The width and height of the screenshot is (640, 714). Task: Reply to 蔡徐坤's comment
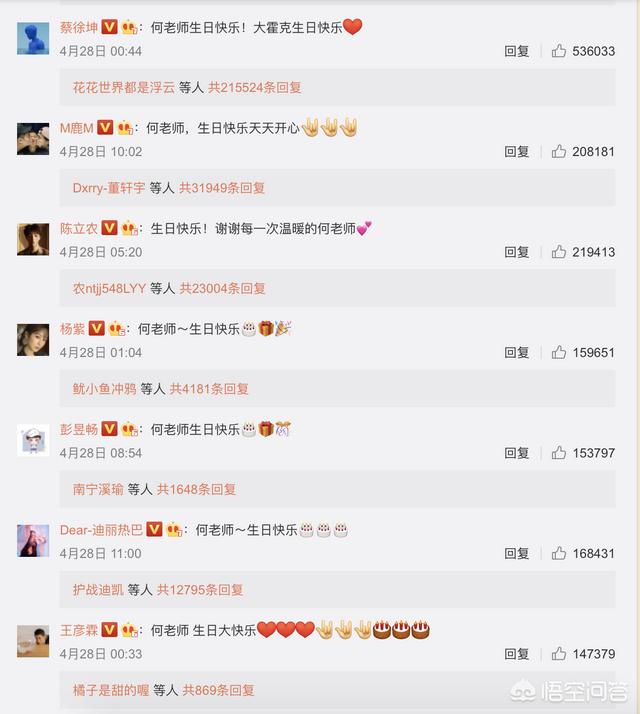click(516, 51)
